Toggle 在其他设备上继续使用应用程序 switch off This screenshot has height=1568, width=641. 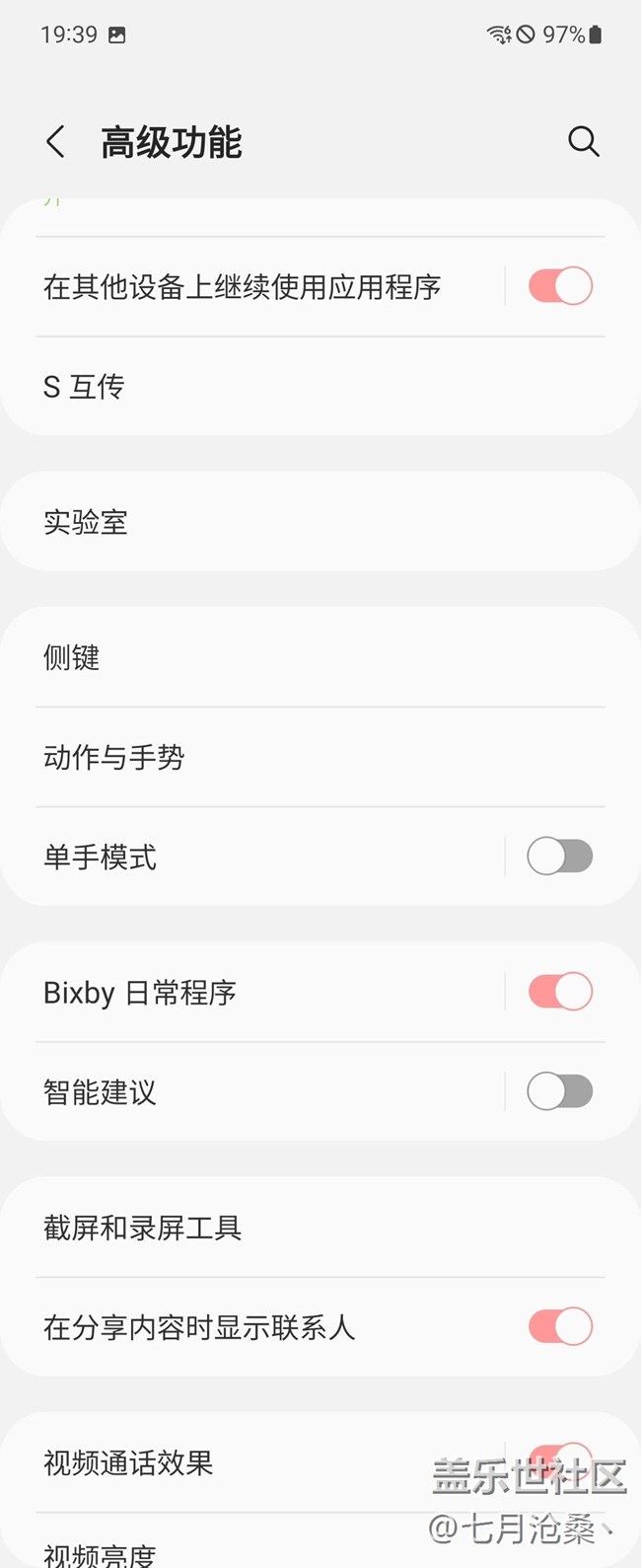560,286
